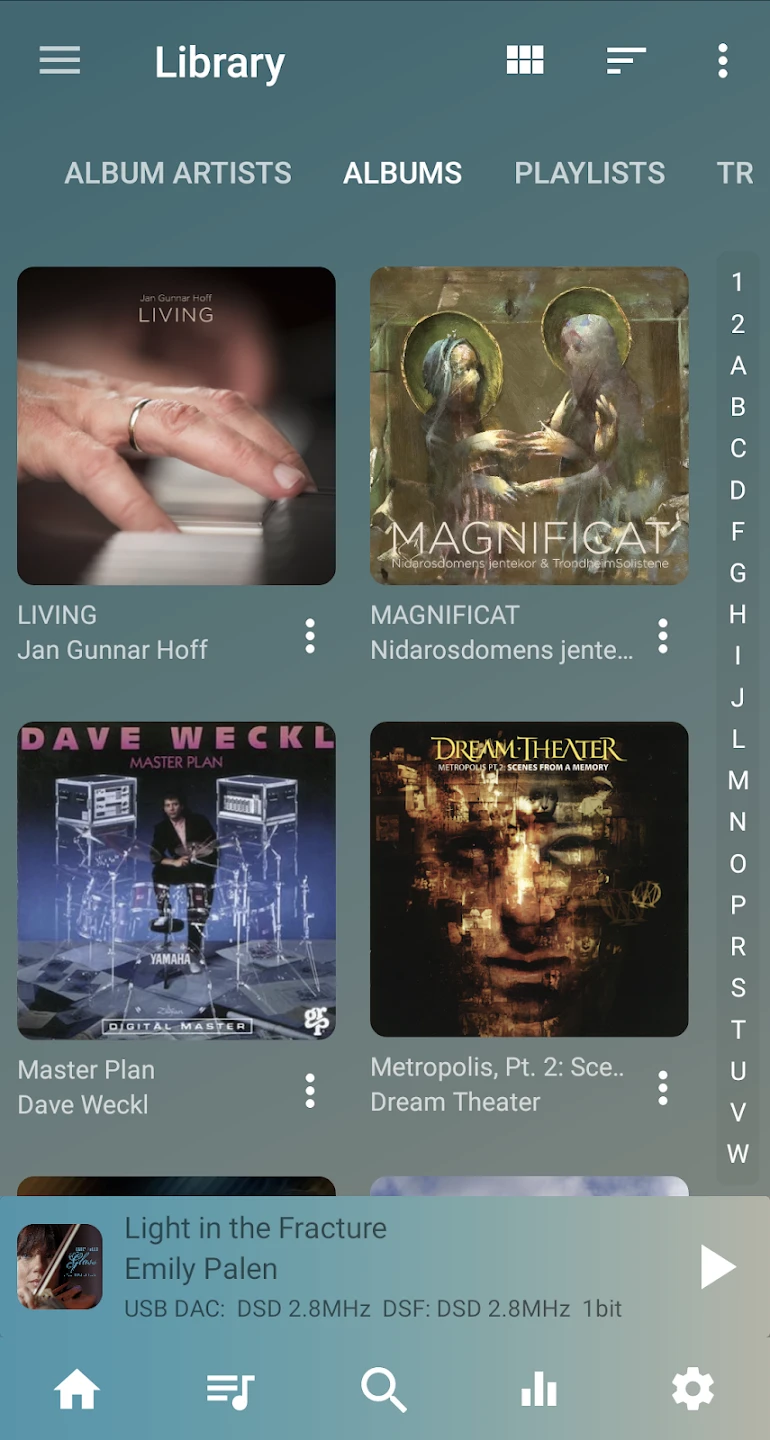Open the top-right overflow menu
770x1440 pixels.
(722, 61)
